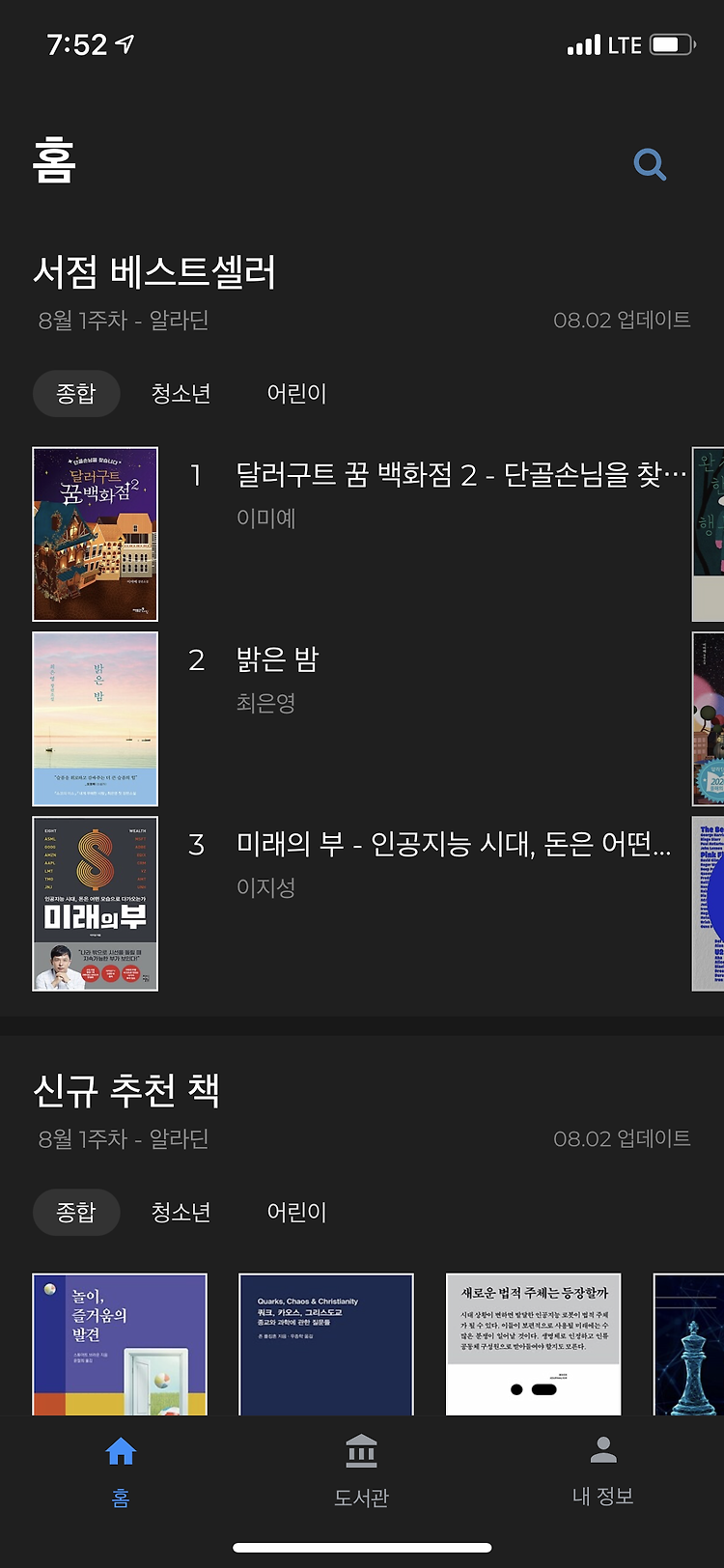Open bestseller 미래의 부 by 이지성
This screenshot has width=724, height=1568.
359,903
